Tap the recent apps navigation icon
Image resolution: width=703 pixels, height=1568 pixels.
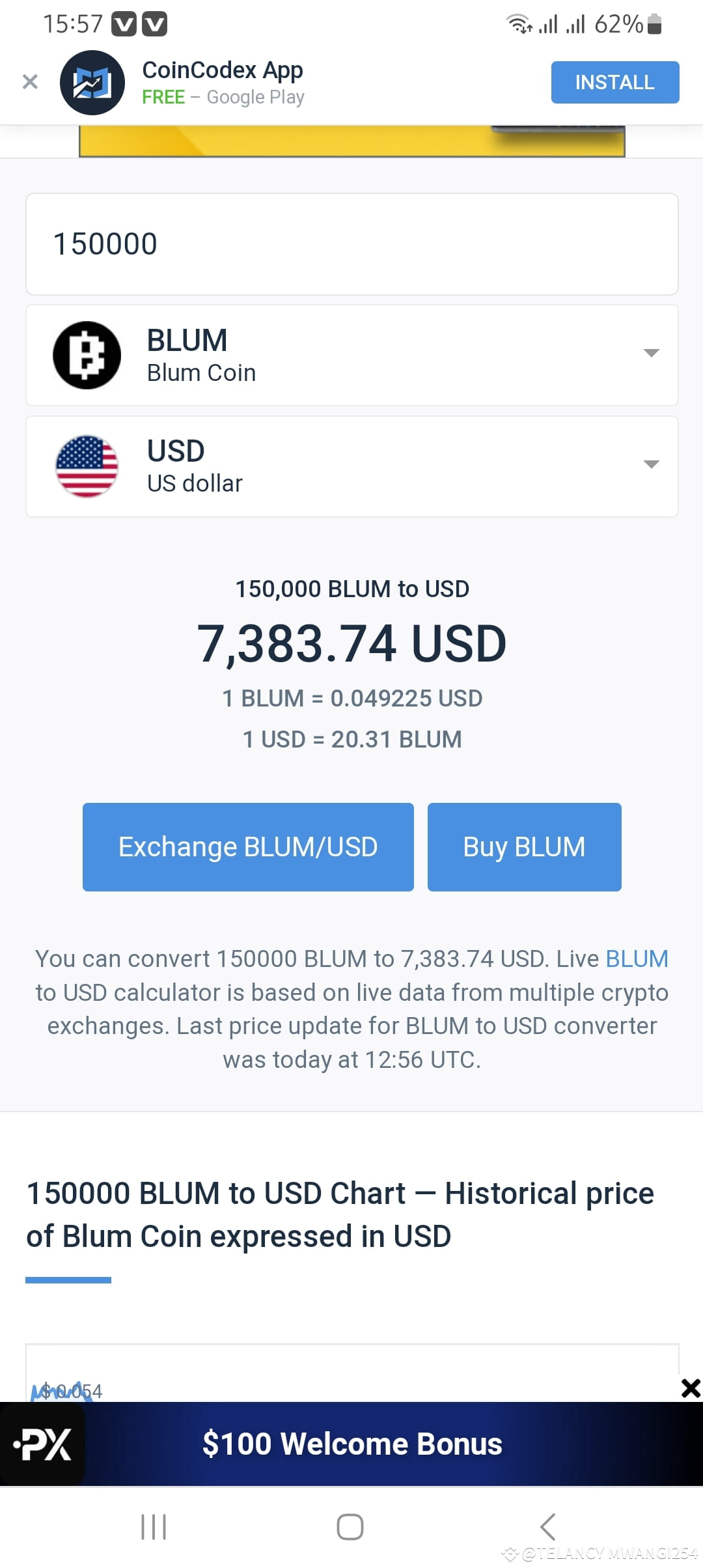tap(154, 1525)
